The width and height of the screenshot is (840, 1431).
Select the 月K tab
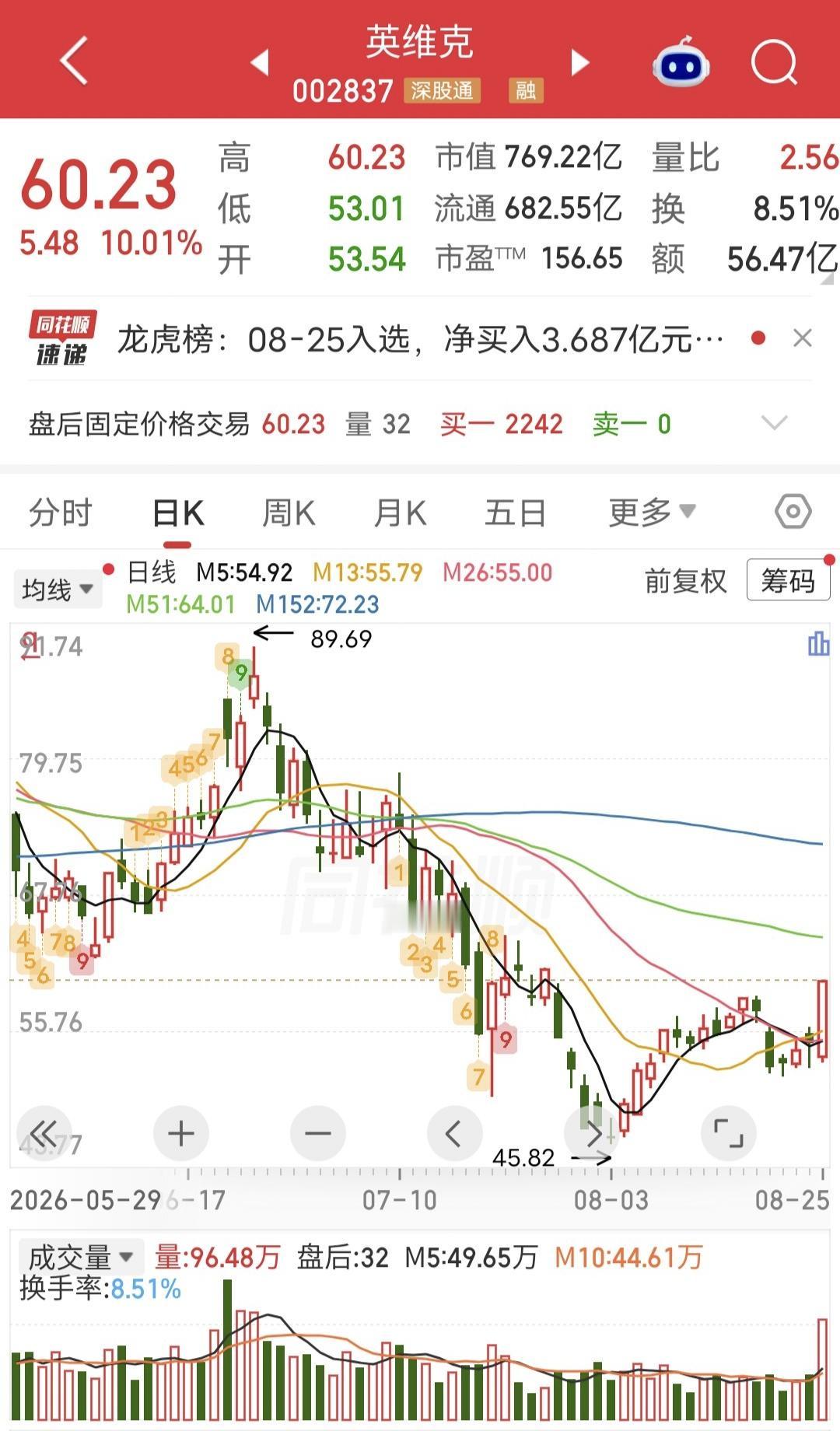click(x=400, y=513)
